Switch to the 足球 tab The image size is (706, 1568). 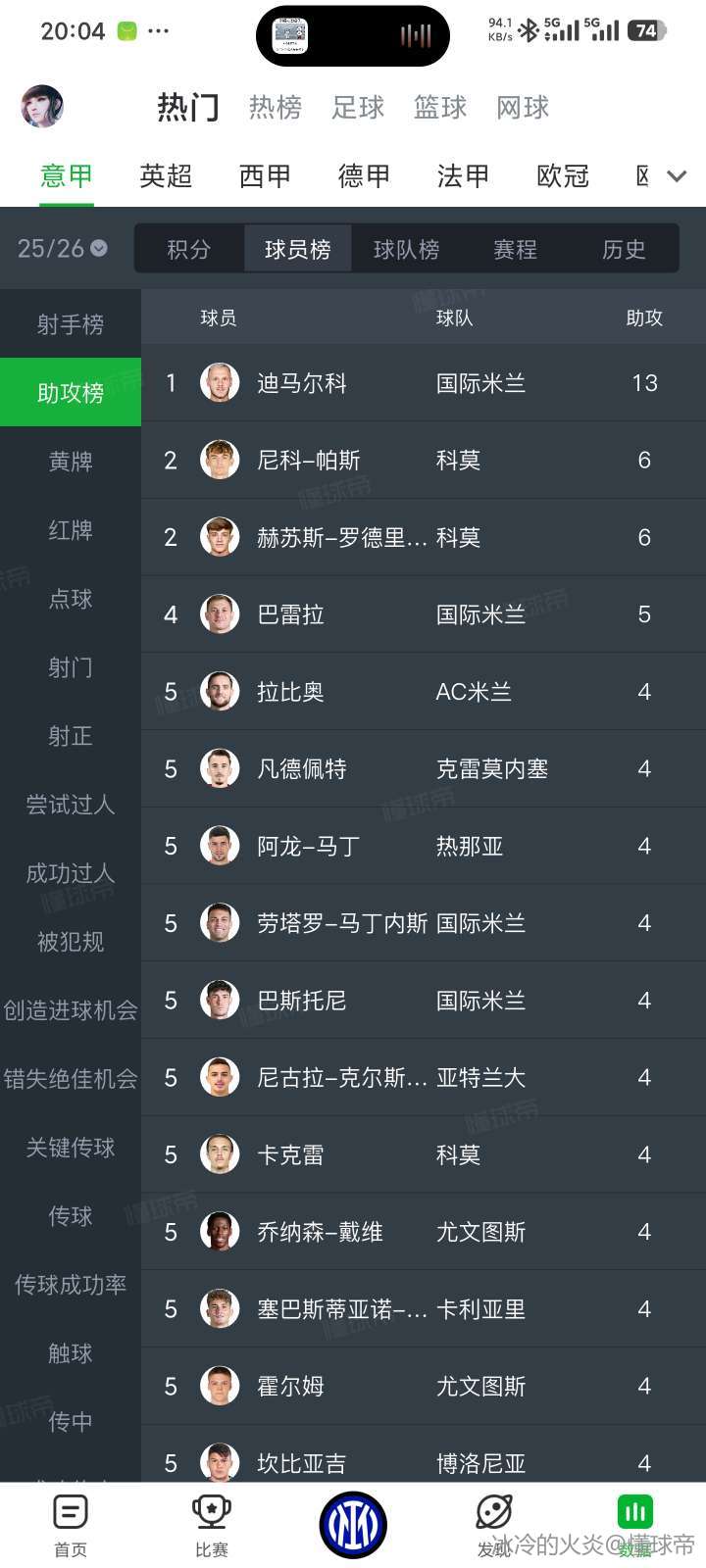click(358, 107)
